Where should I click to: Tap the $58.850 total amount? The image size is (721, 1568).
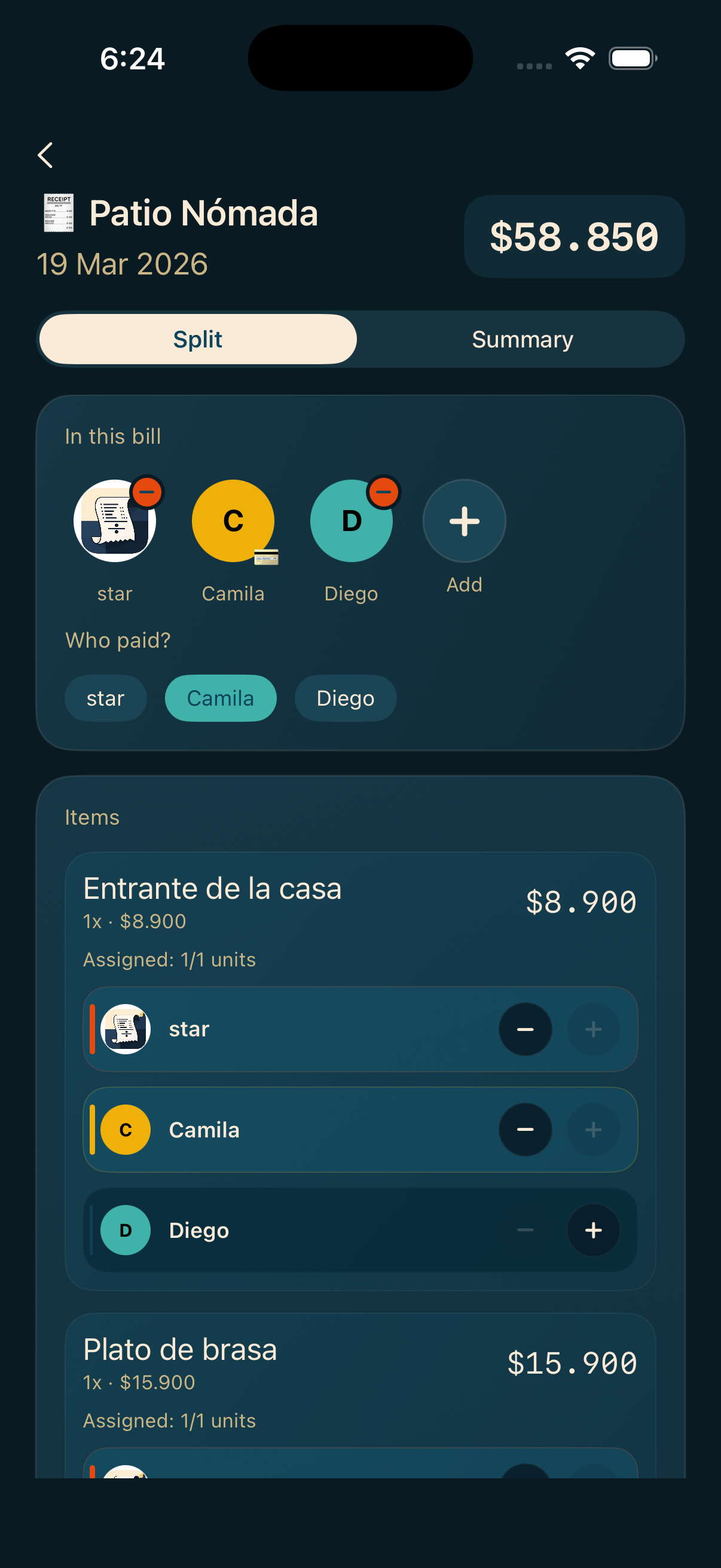[574, 237]
